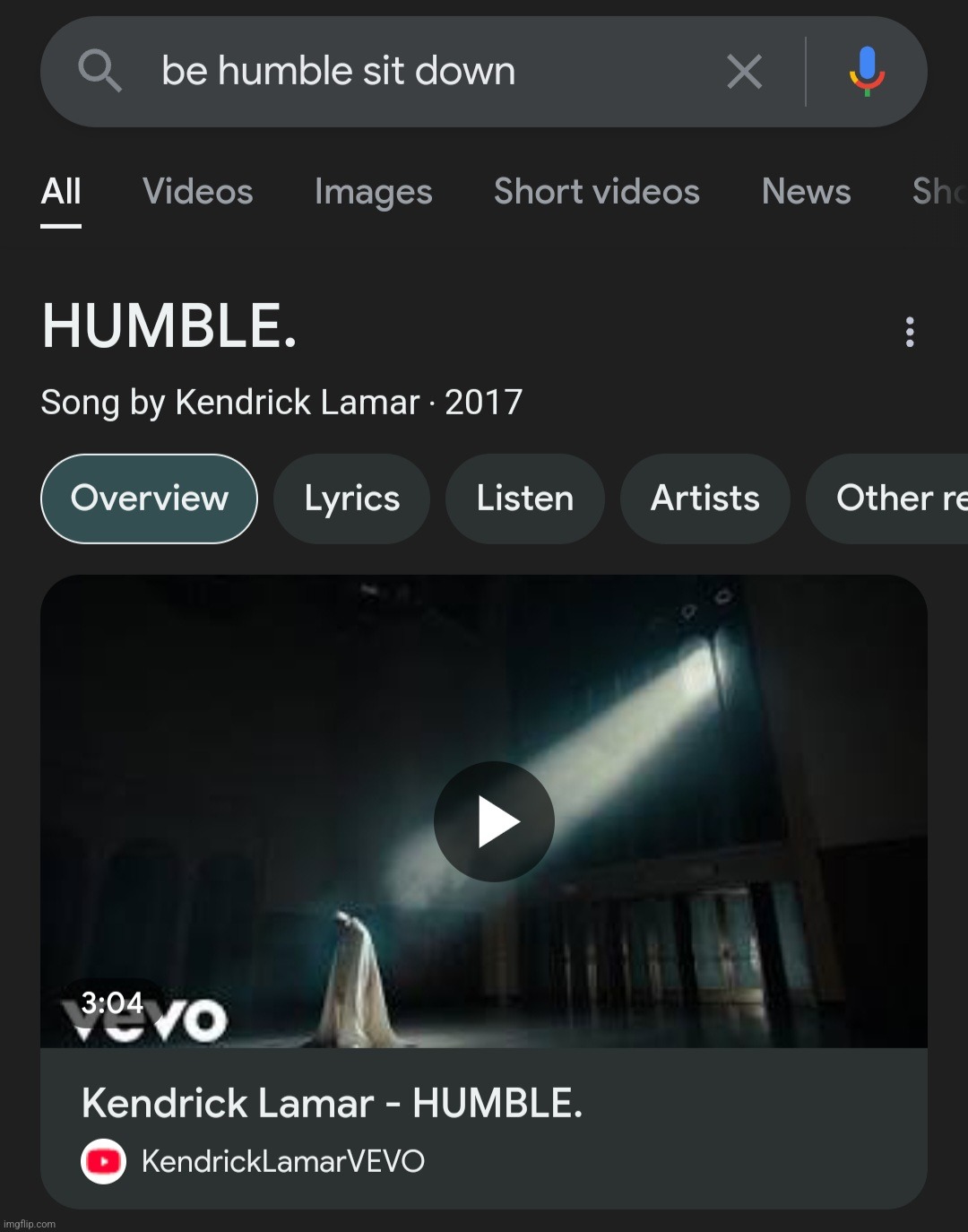
Task: Open the Listen chip
Action: (x=524, y=499)
